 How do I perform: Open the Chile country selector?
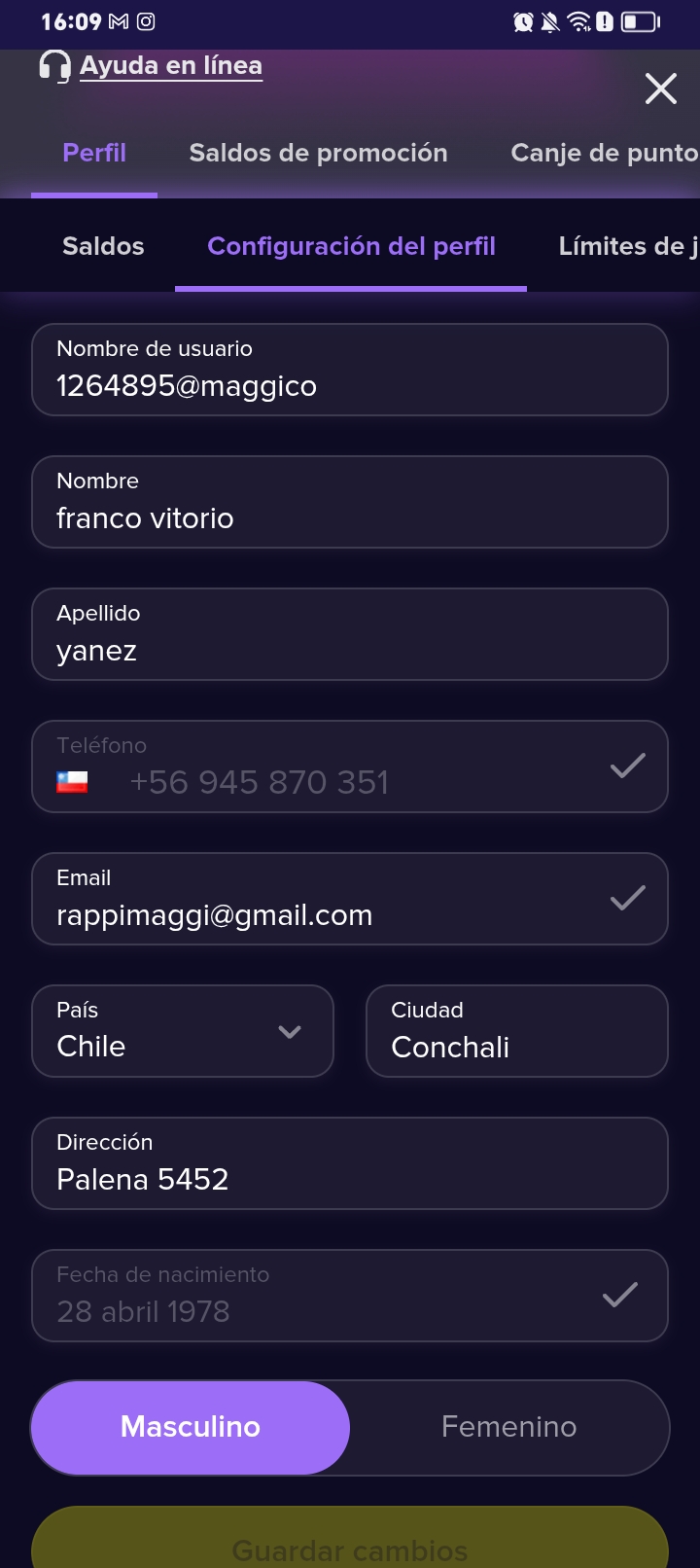click(182, 1031)
